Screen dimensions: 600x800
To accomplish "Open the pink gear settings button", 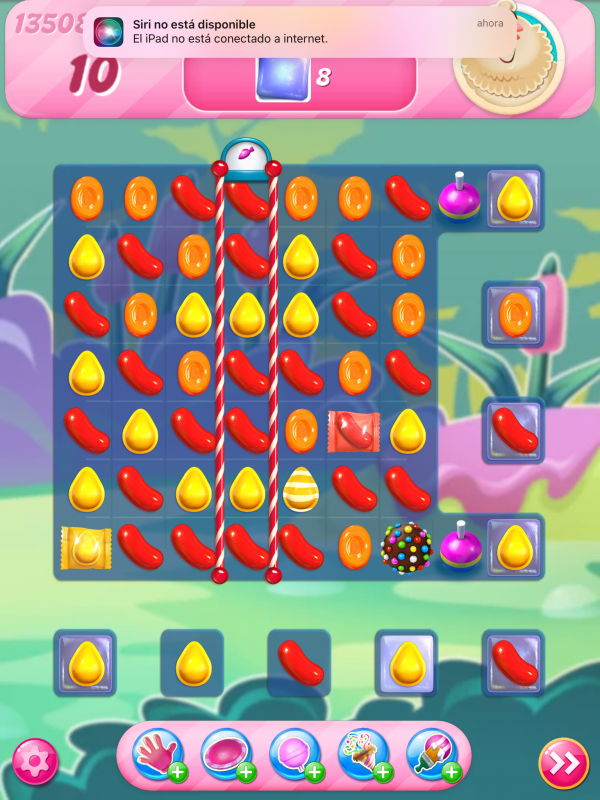I will point(35,763).
